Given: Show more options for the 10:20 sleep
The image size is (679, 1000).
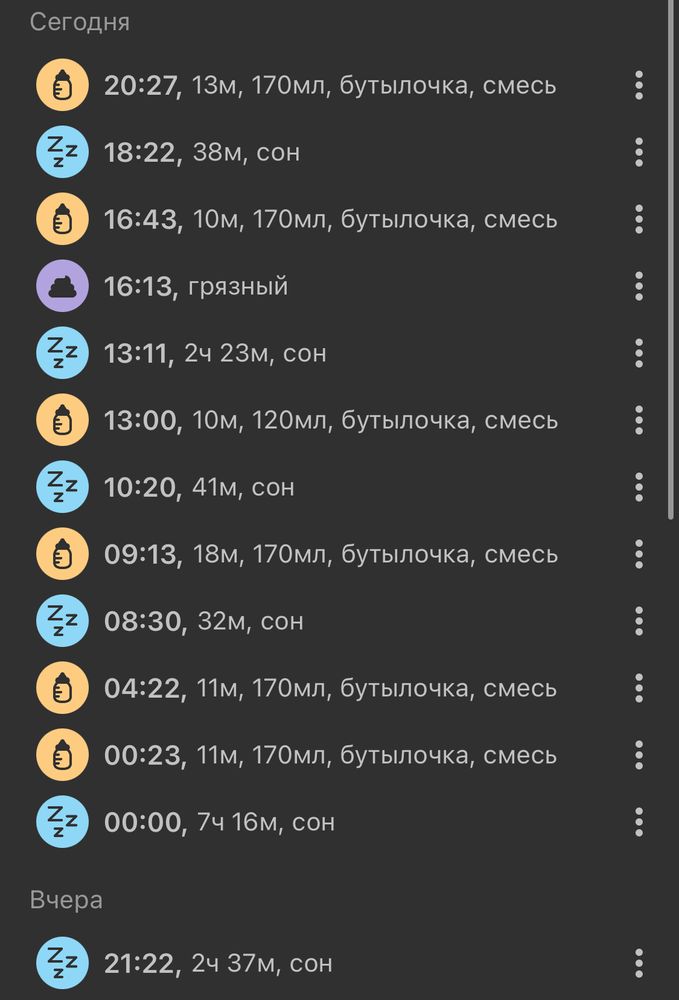Looking at the screenshot, I should 639,487.
